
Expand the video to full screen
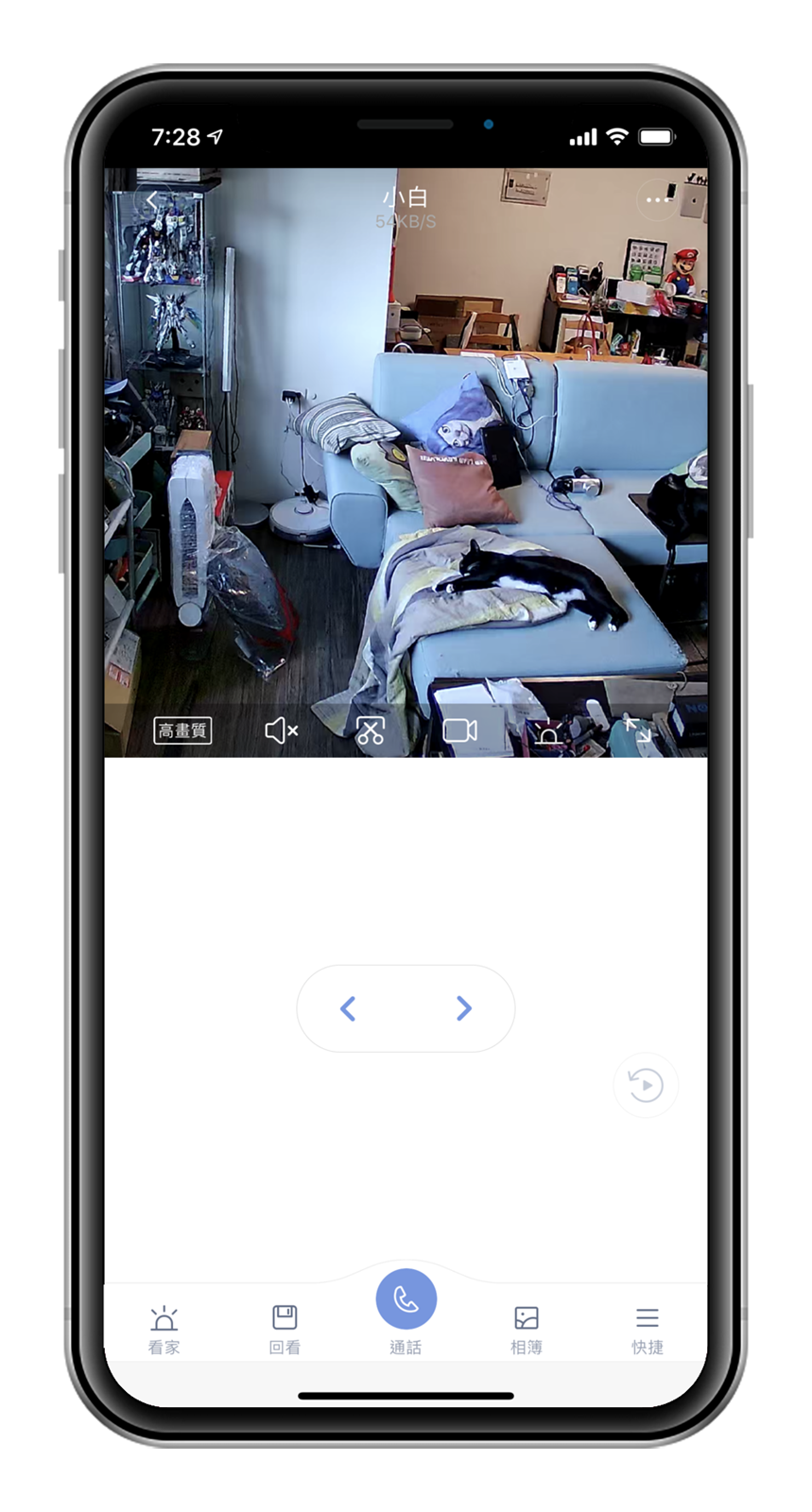click(x=638, y=730)
